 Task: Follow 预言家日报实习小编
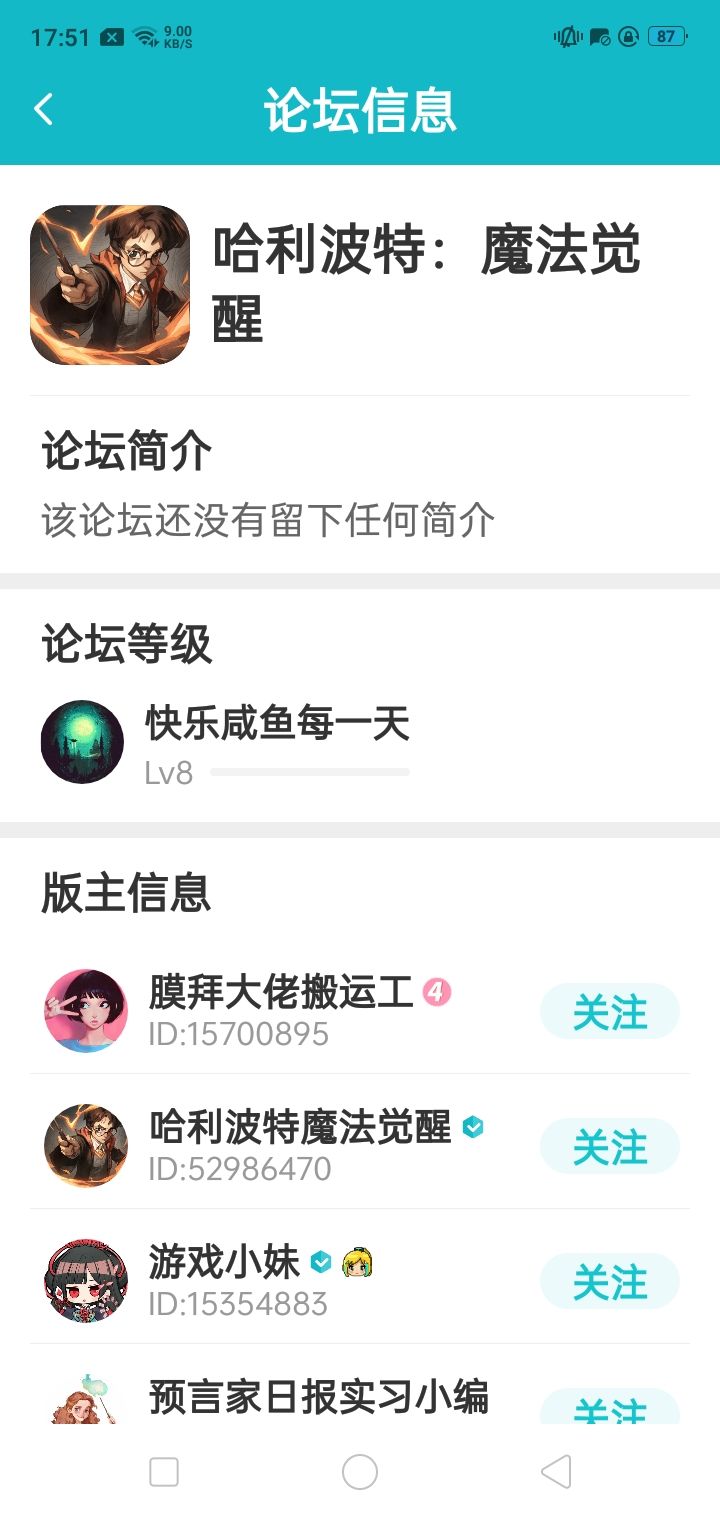click(609, 1408)
